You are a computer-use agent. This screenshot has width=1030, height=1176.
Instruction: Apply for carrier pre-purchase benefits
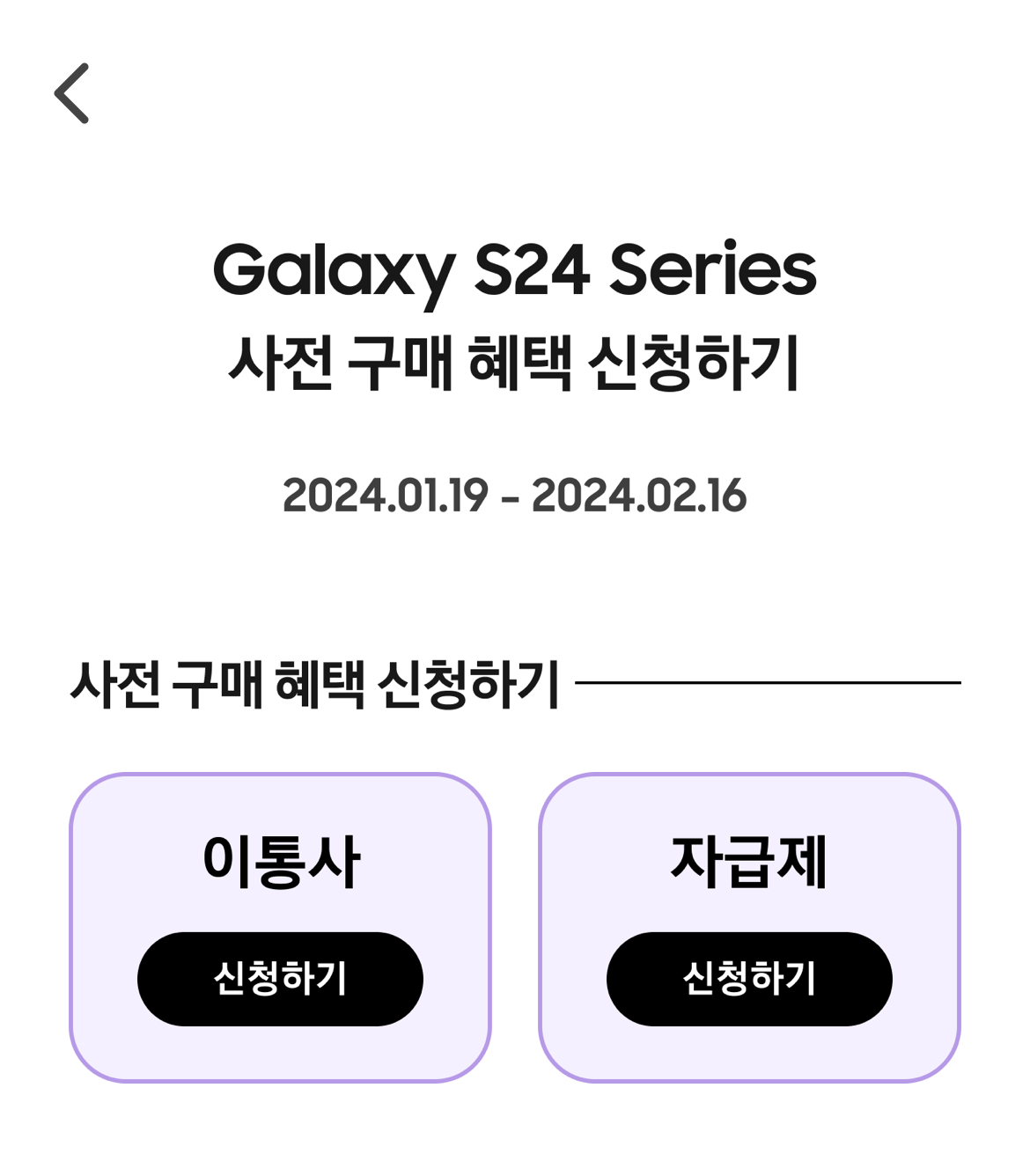coord(280,978)
